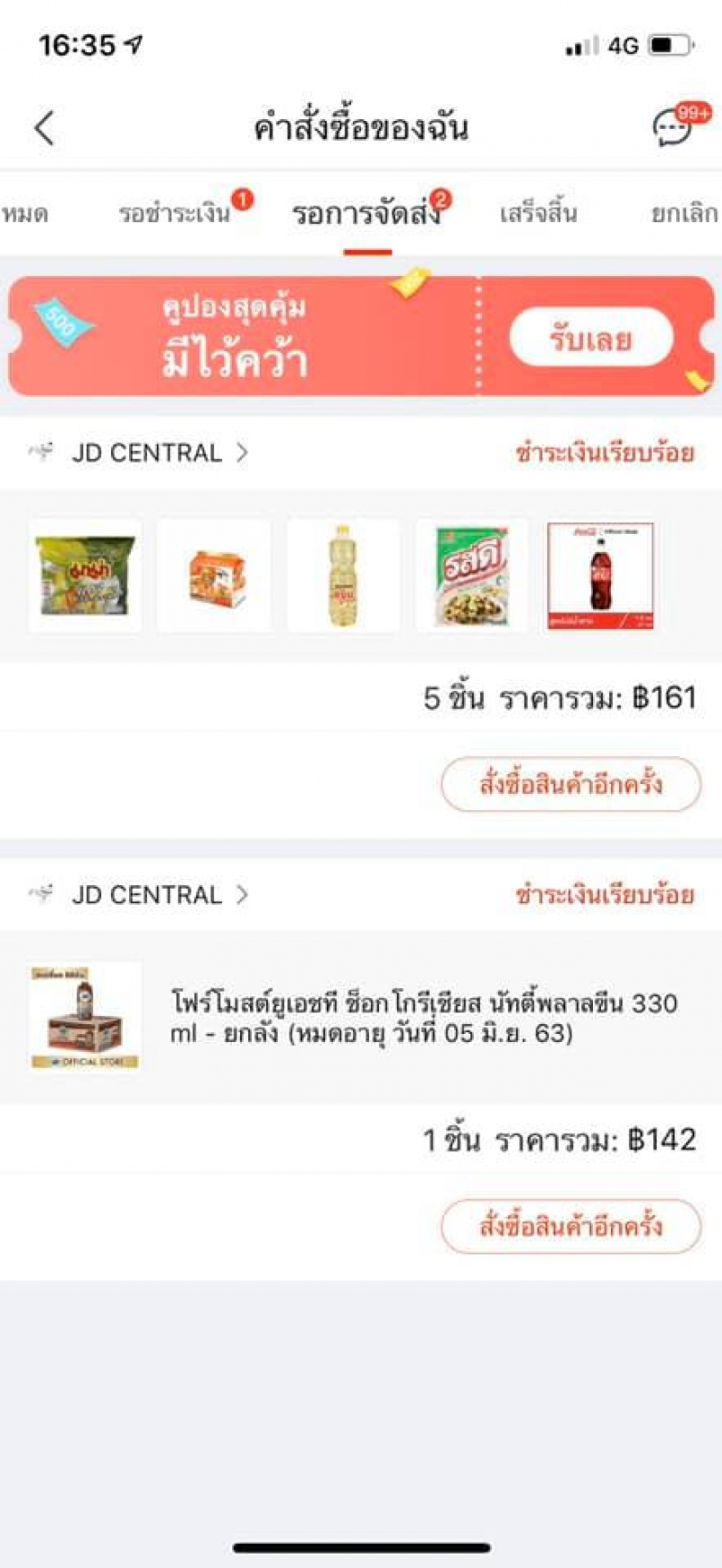Switch to the เสร็จสิ้น tab

point(538,214)
